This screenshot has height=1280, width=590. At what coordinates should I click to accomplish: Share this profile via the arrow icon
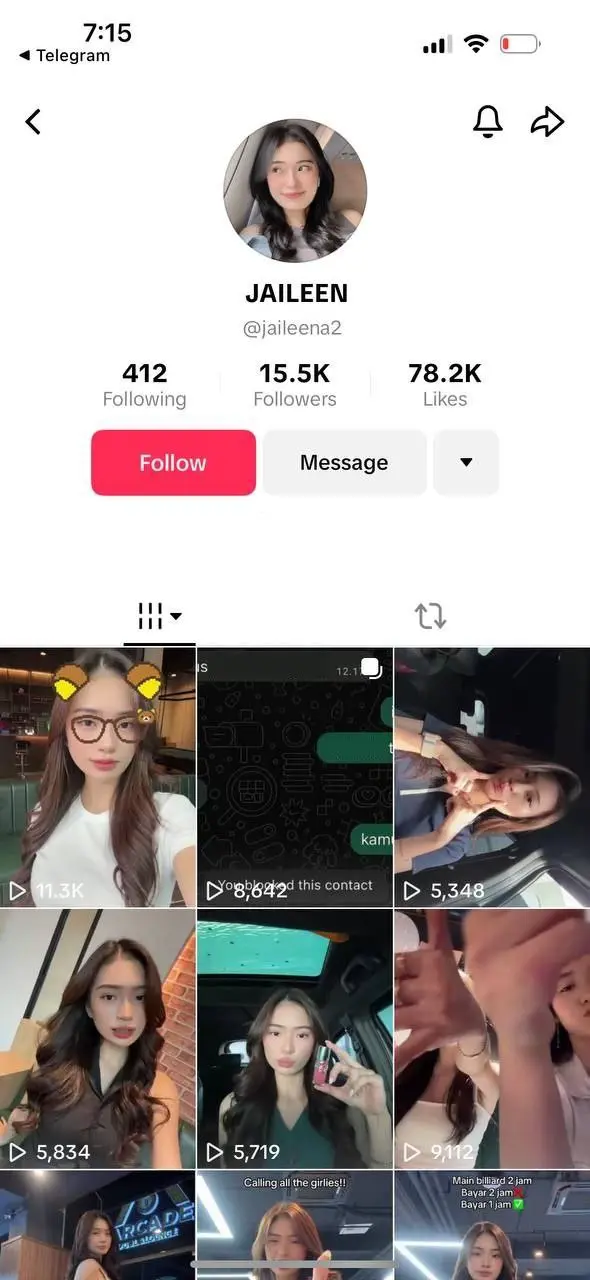coord(547,122)
